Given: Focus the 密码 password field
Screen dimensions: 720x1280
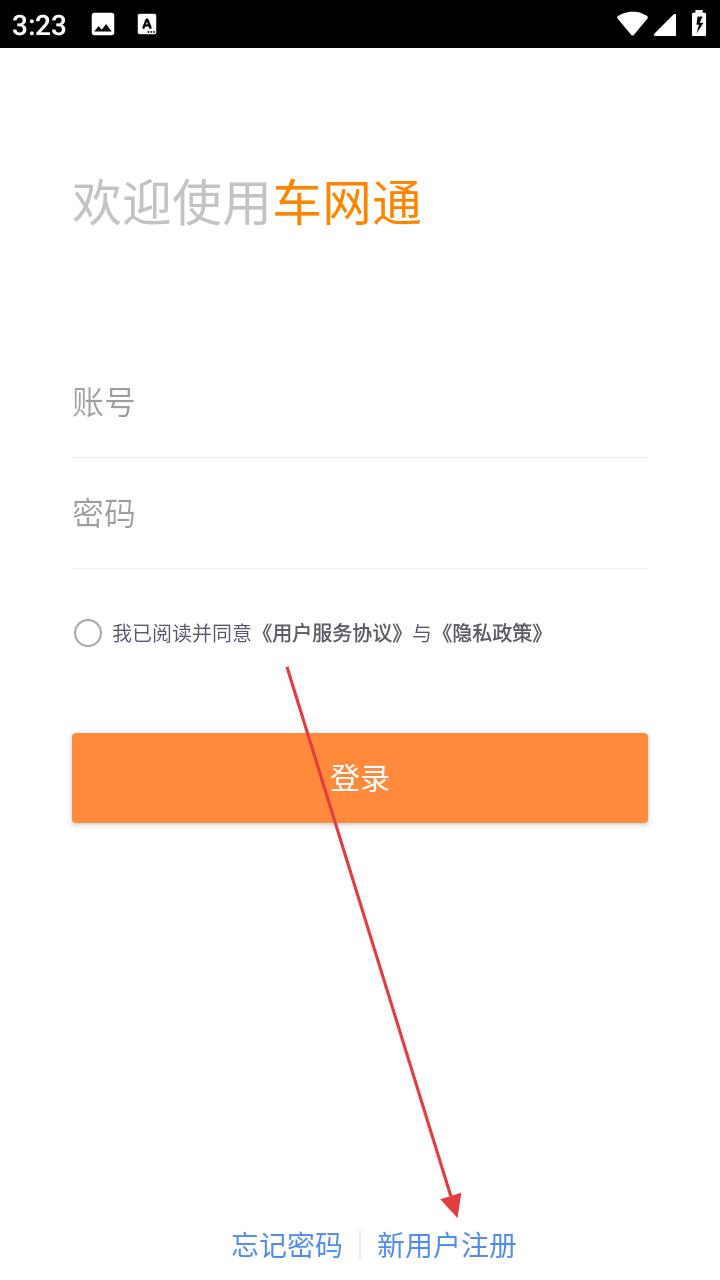Looking at the screenshot, I should pos(360,514).
